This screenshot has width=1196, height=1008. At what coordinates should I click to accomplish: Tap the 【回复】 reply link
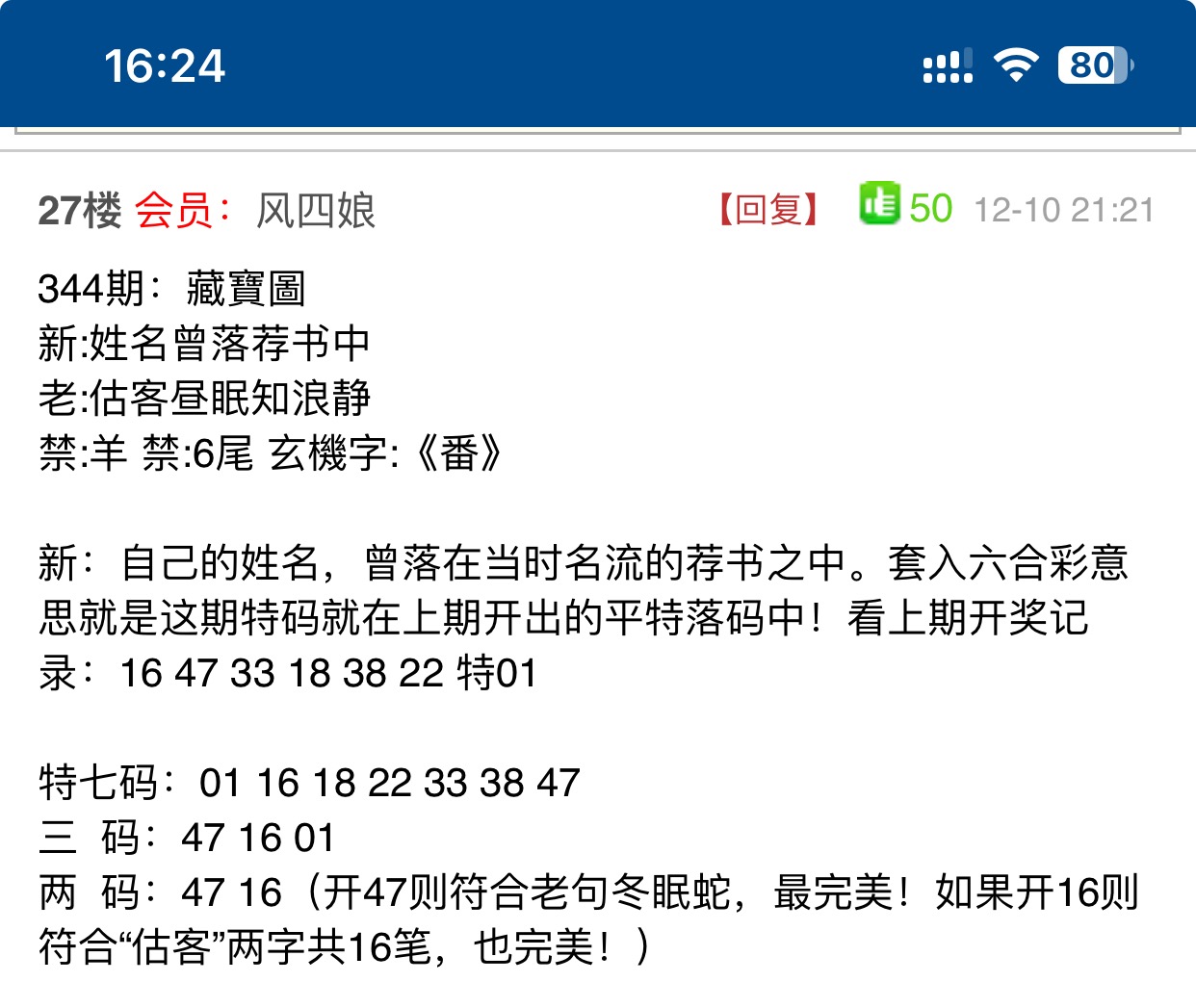[768, 209]
